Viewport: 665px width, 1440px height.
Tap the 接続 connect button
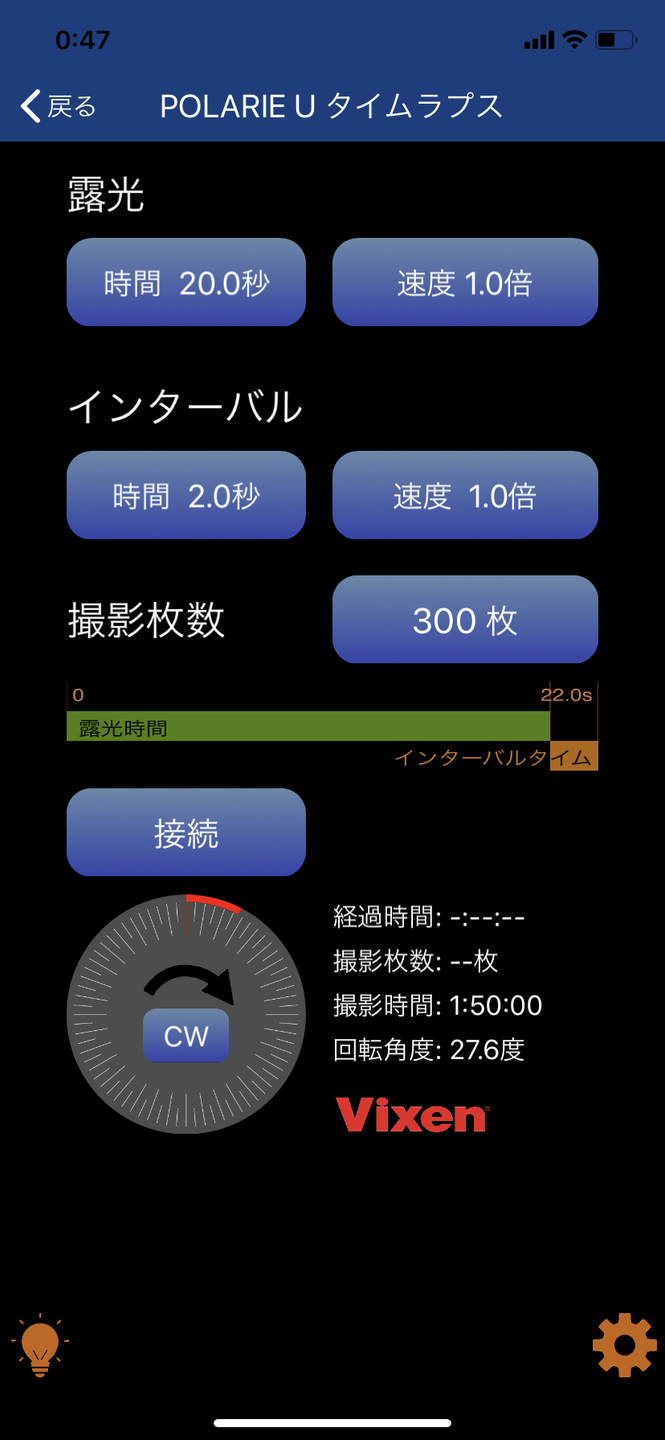point(186,833)
